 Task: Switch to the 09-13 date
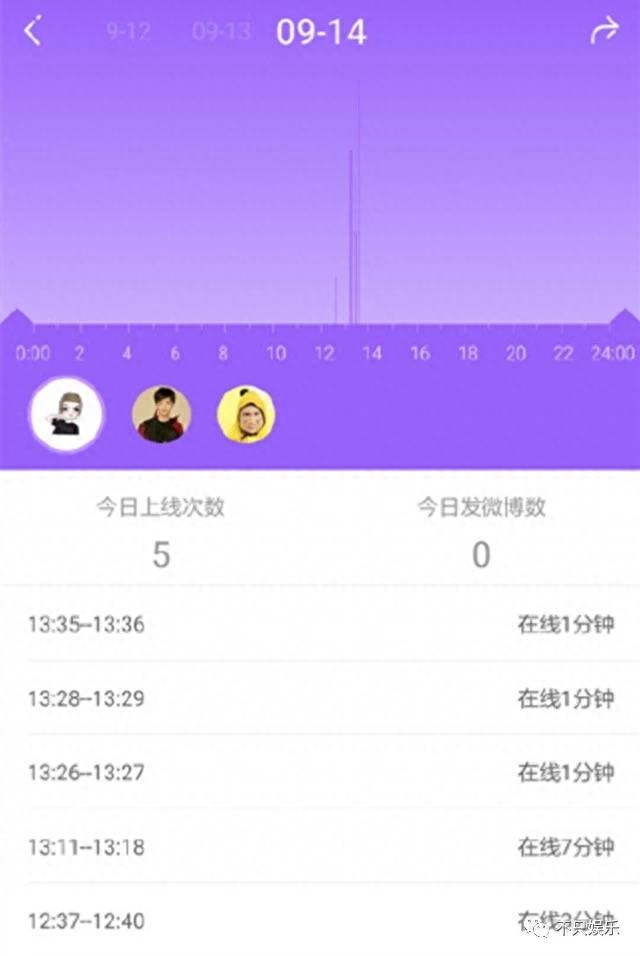[x=220, y=32]
